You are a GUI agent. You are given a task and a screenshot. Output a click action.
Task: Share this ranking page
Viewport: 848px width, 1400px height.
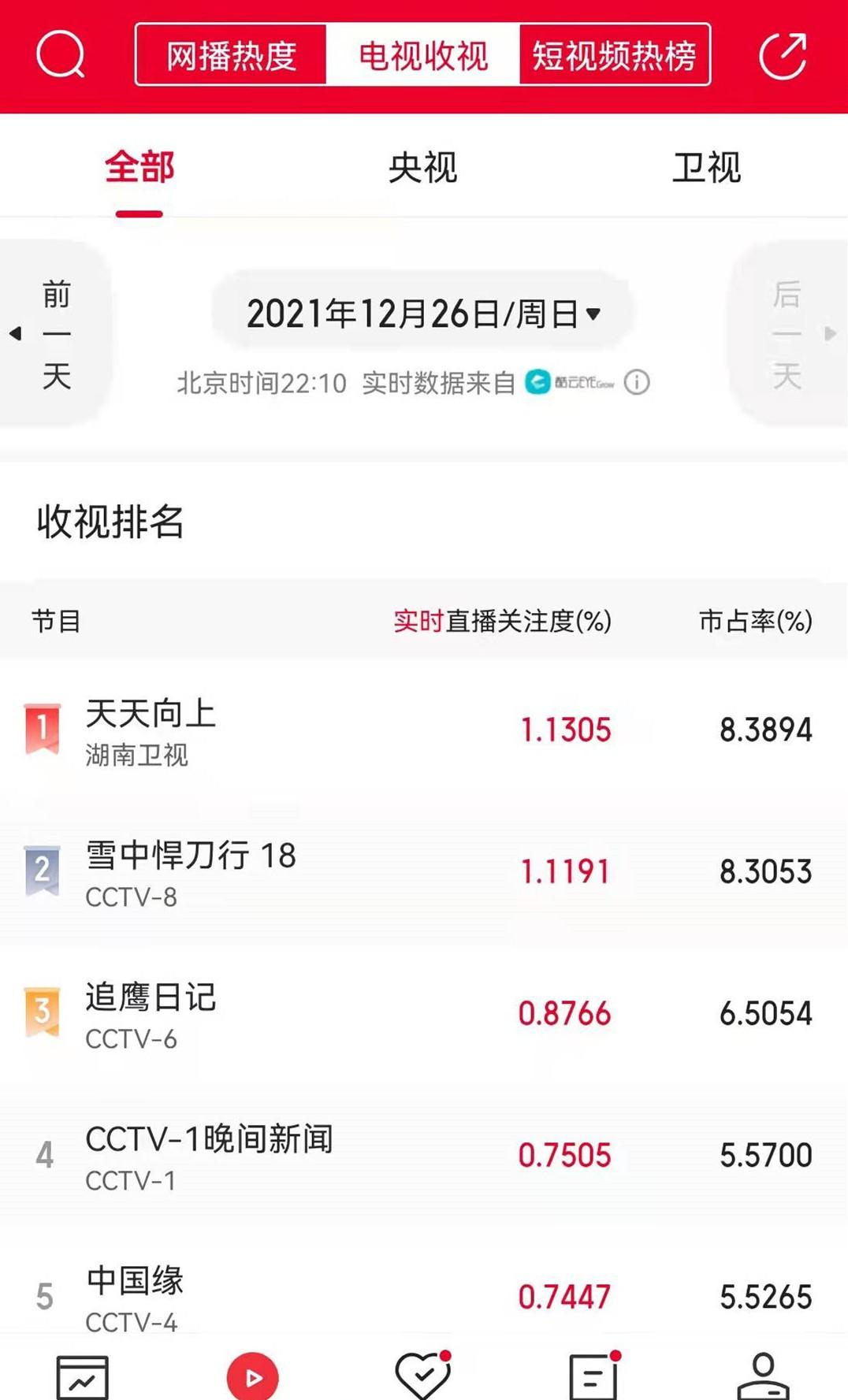[x=783, y=55]
